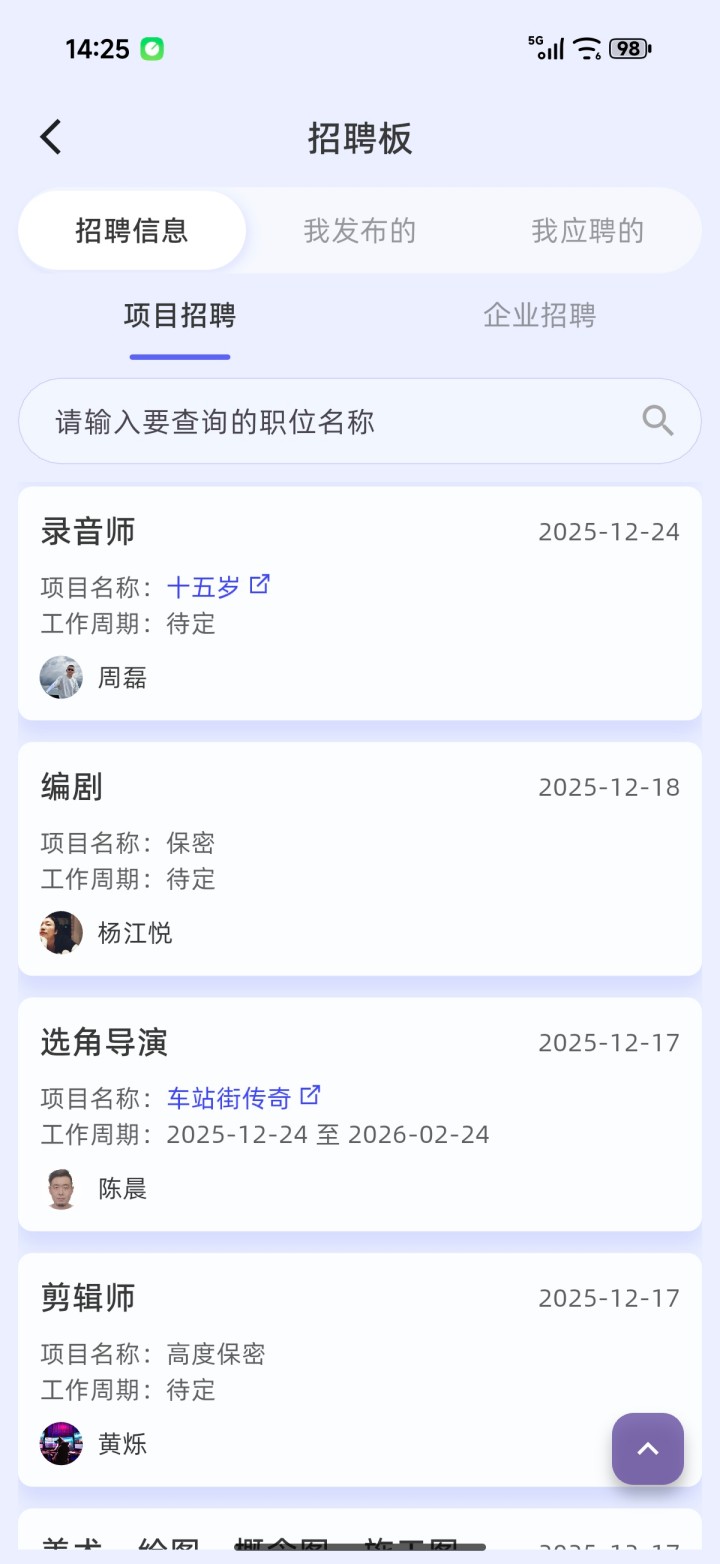Screen dimensions: 720x1564
Task: Open the 录音师 job posting card
Action: coord(360,600)
